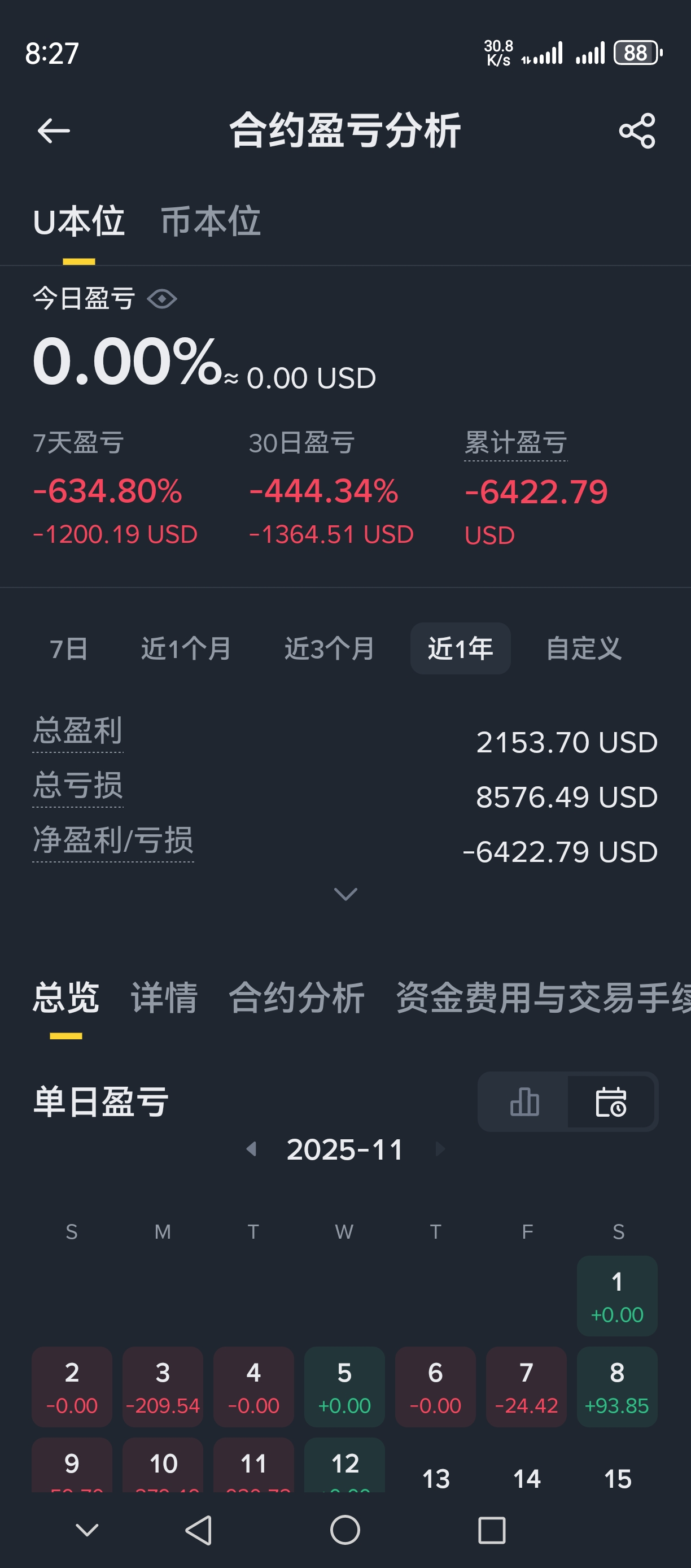Go to the previous month
This screenshot has width=691, height=1568.
(251, 1149)
